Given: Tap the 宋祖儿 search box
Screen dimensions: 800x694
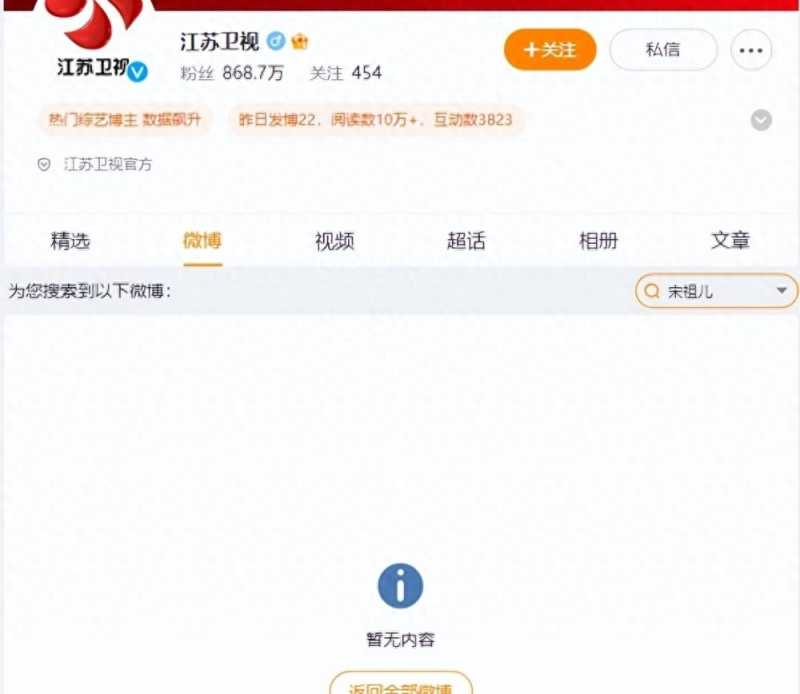Looking at the screenshot, I should [x=716, y=292].
